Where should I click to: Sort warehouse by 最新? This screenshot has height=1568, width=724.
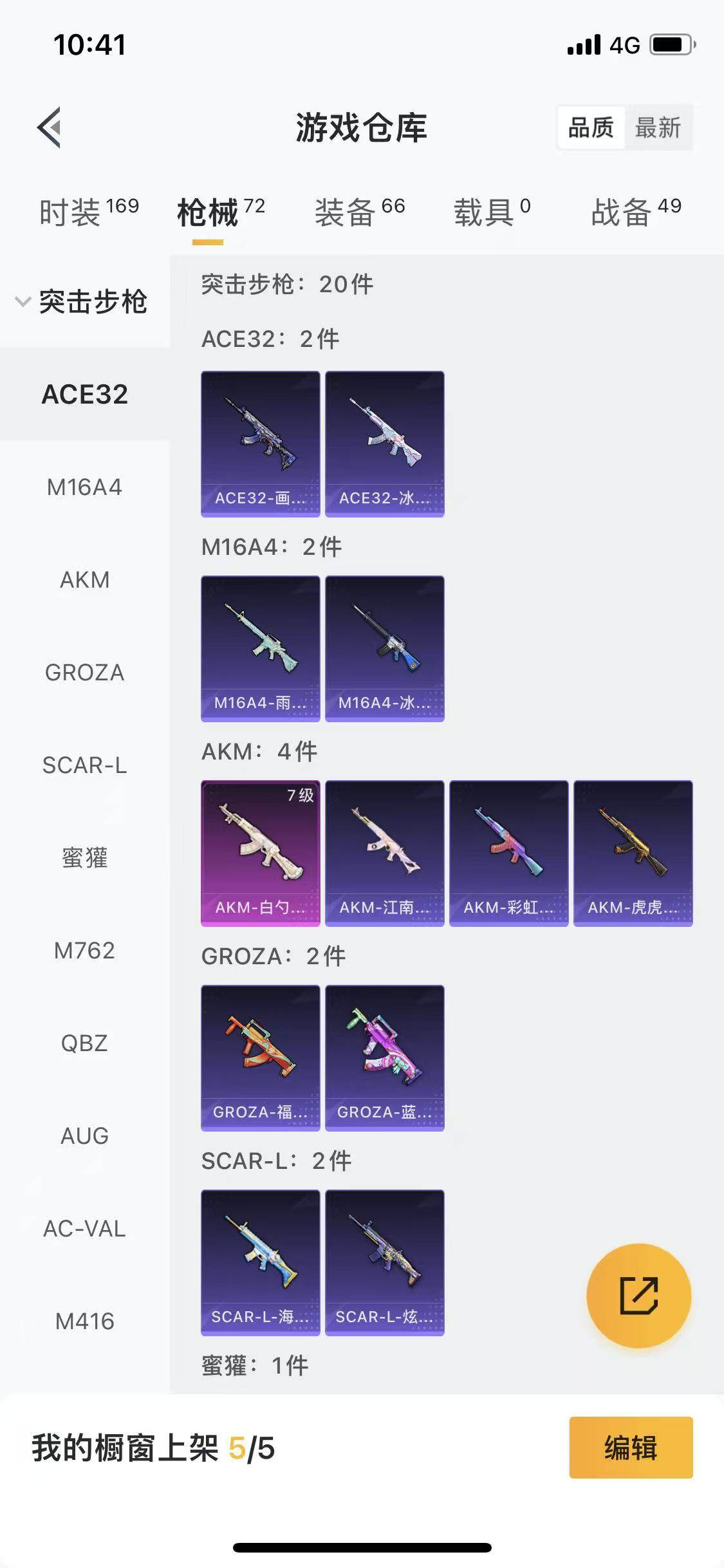(x=657, y=127)
